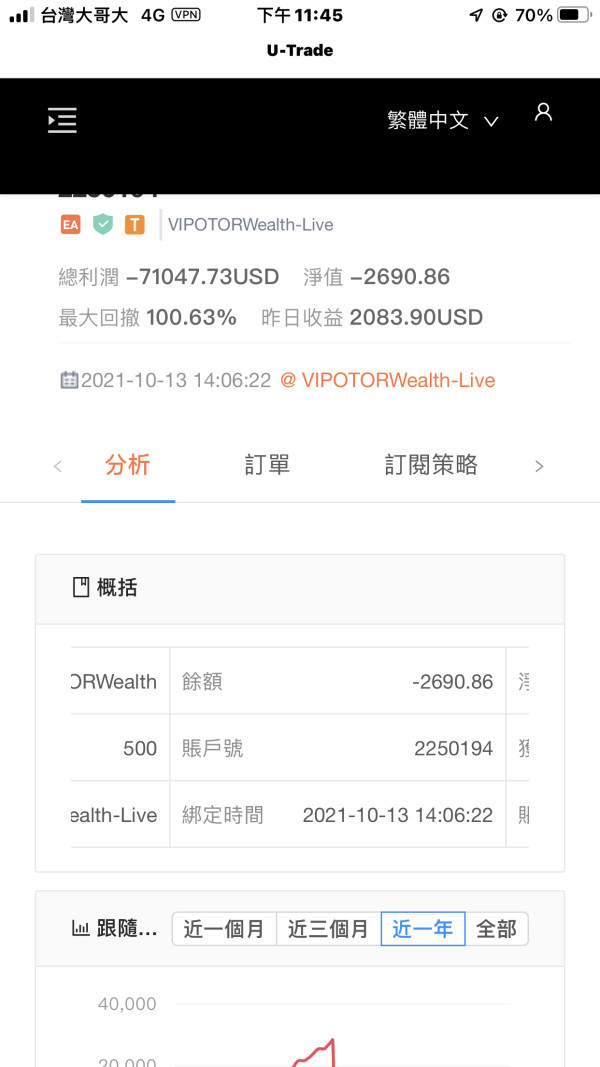Tap the left arrow beside the tabs
This screenshot has width=600, height=1067.
pos(58,467)
